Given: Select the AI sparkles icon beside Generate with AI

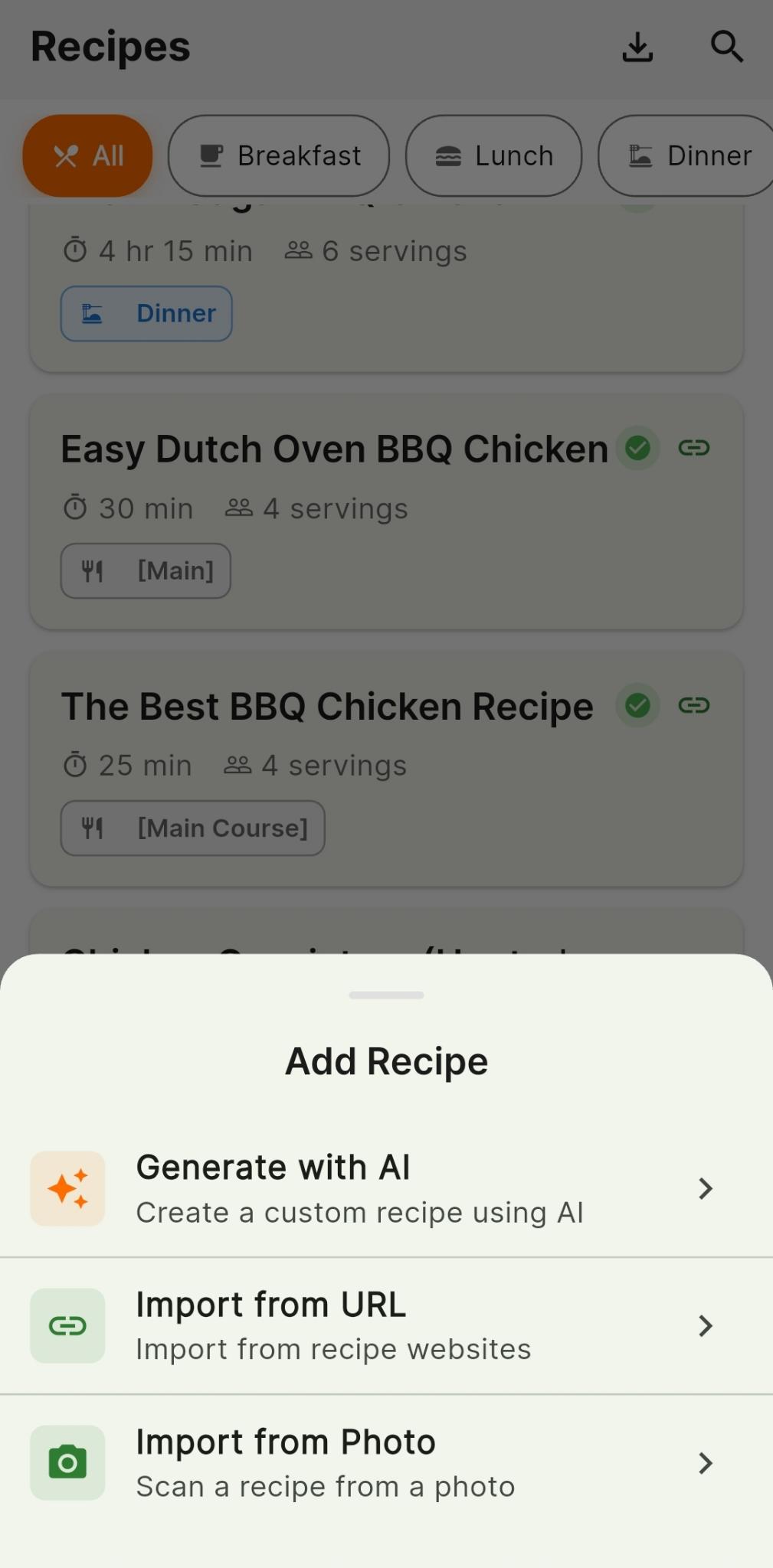Looking at the screenshot, I should click(x=67, y=1187).
